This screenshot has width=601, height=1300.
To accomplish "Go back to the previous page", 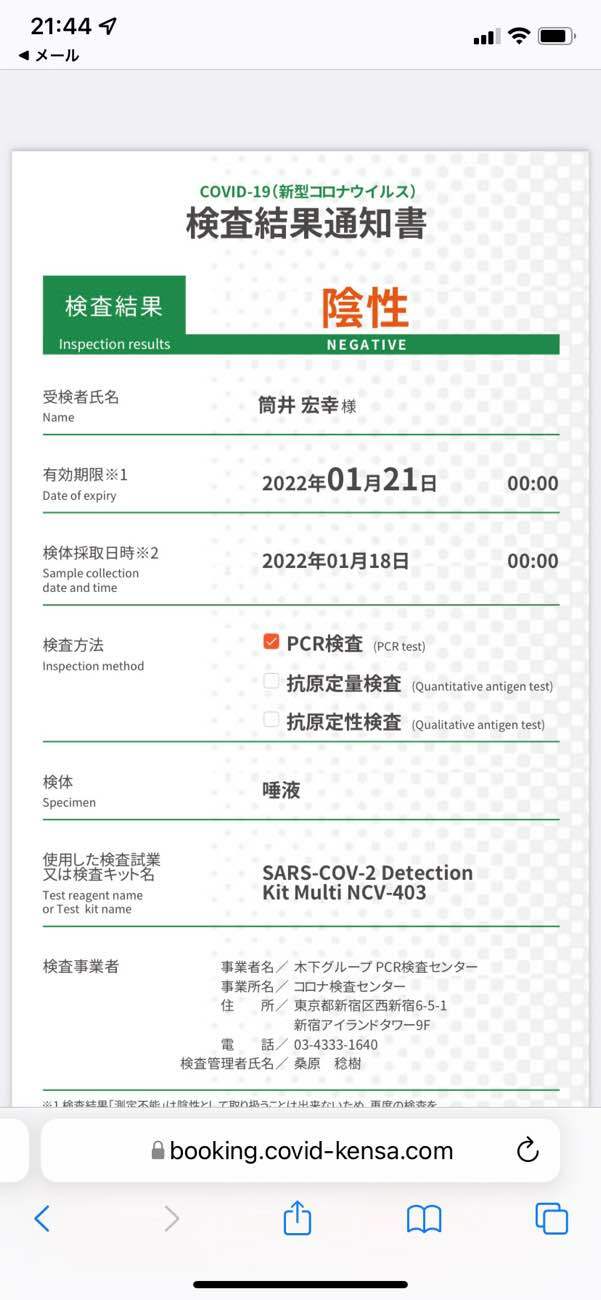I will pyautogui.click(x=41, y=1218).
